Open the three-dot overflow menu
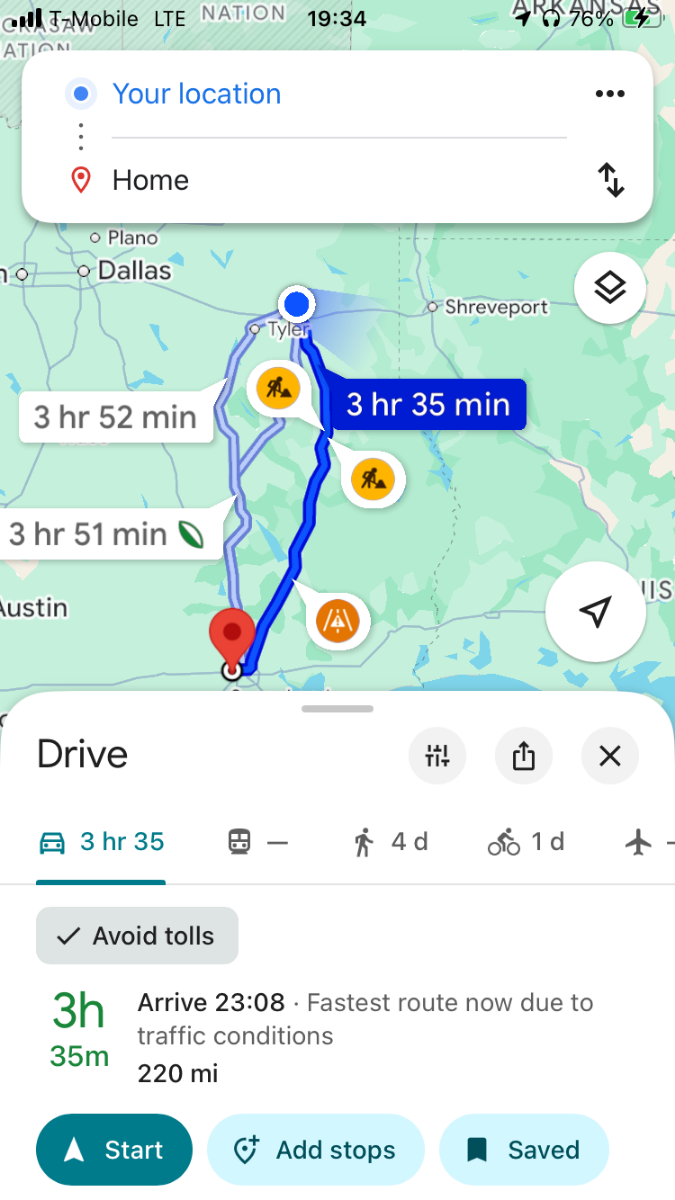 click(610, 94)
